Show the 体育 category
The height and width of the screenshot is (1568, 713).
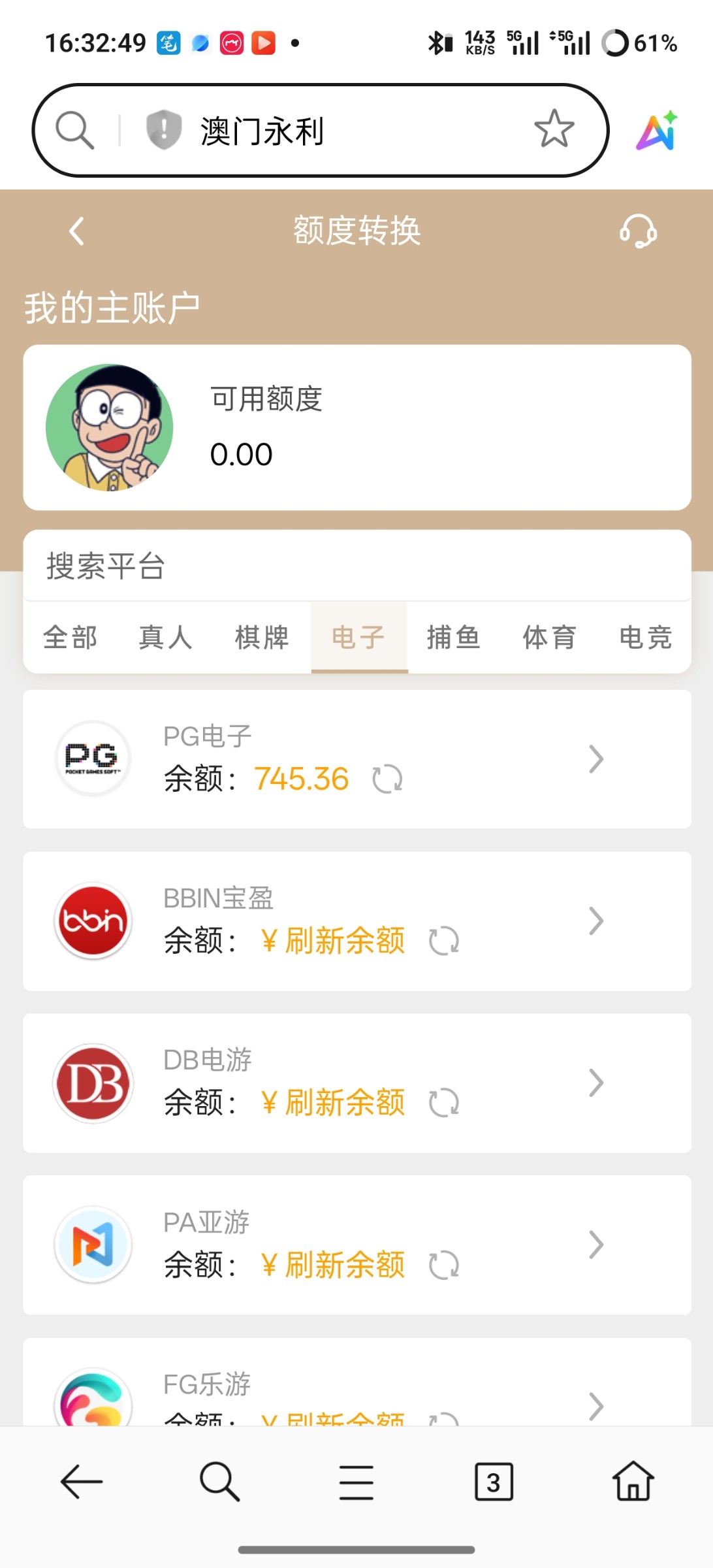[549, 638]
